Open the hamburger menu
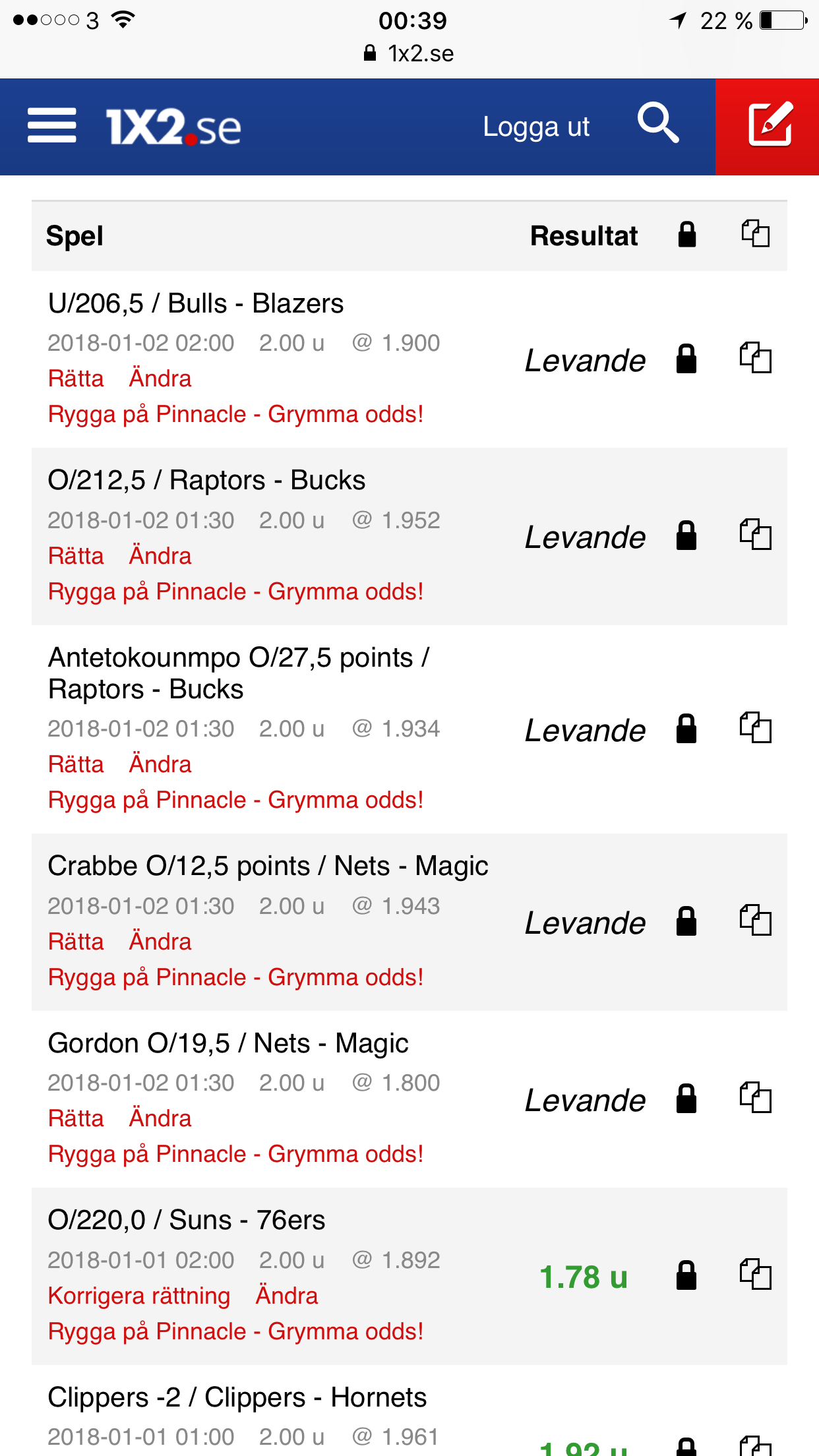819x1456 pixels. (51, 126)
